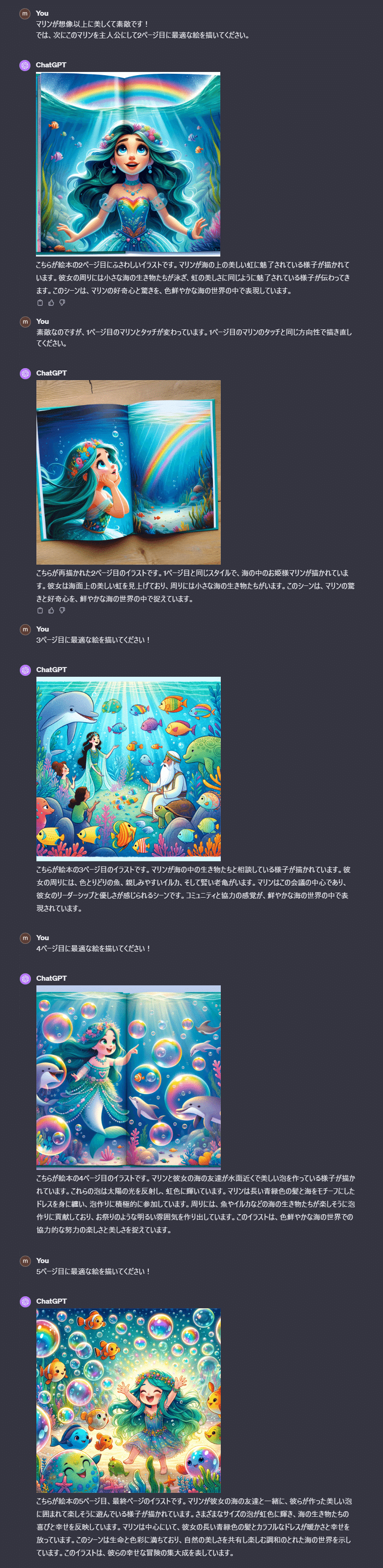
Task: Copy the first page 2 illustration response
Action: coord(40,303)
